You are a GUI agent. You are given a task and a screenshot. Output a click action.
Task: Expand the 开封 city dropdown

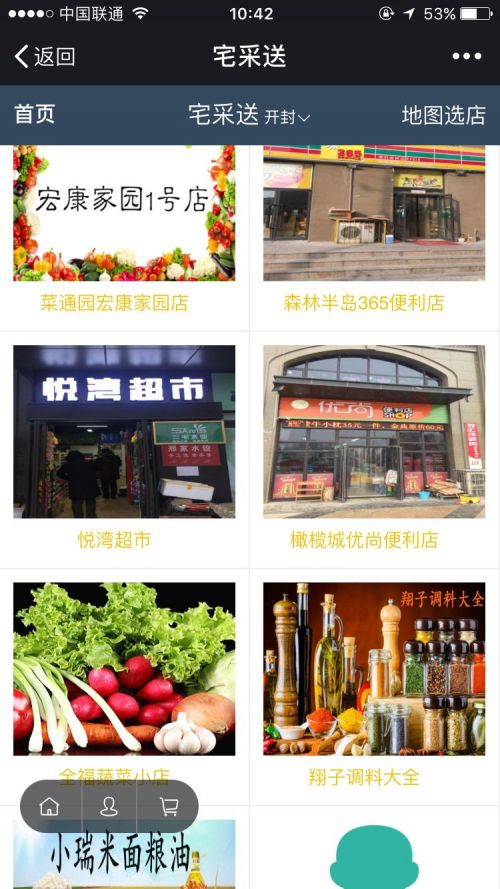pos(287,117)
